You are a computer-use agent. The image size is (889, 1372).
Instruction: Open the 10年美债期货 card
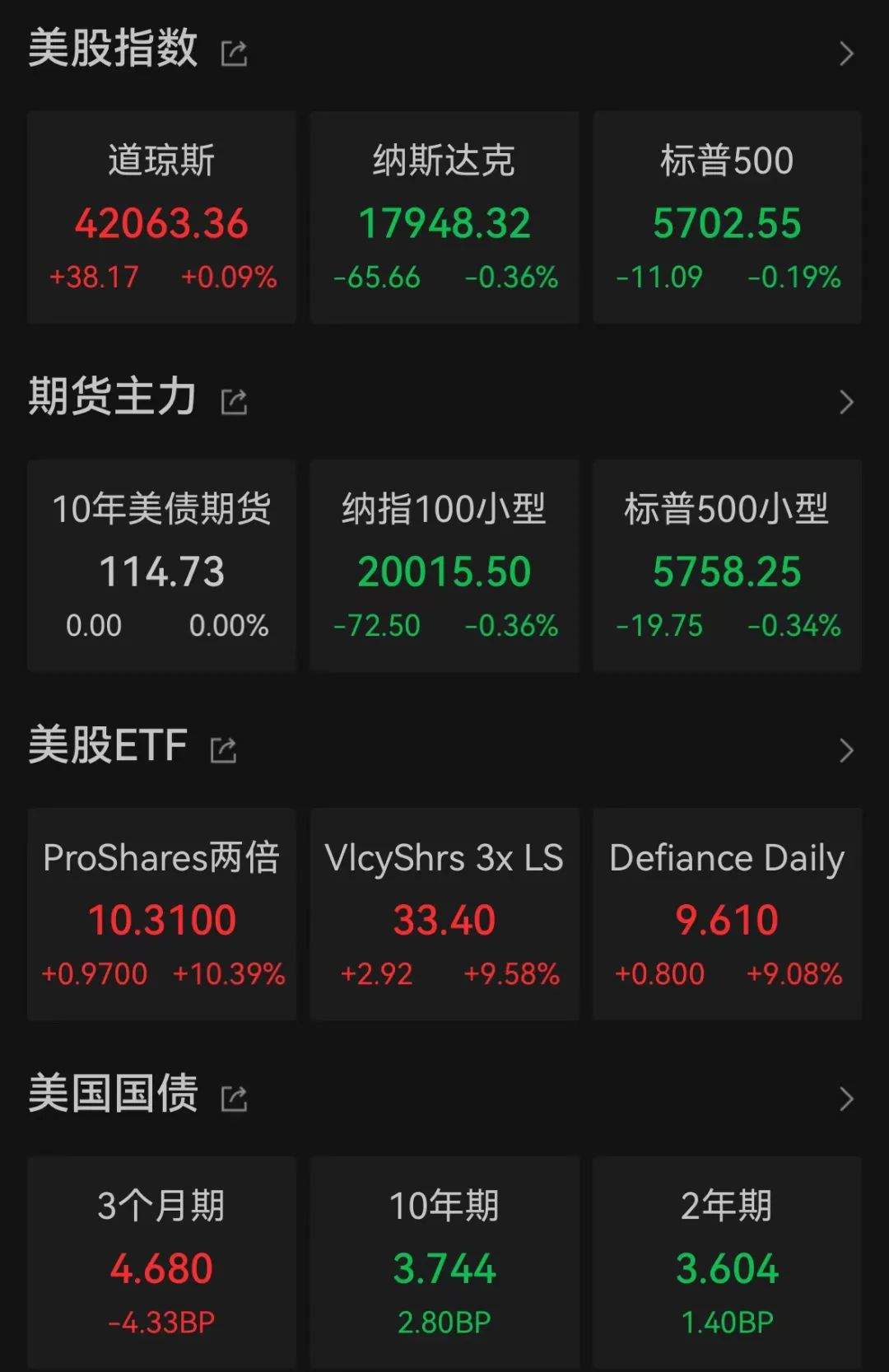[x=161, y=566]
